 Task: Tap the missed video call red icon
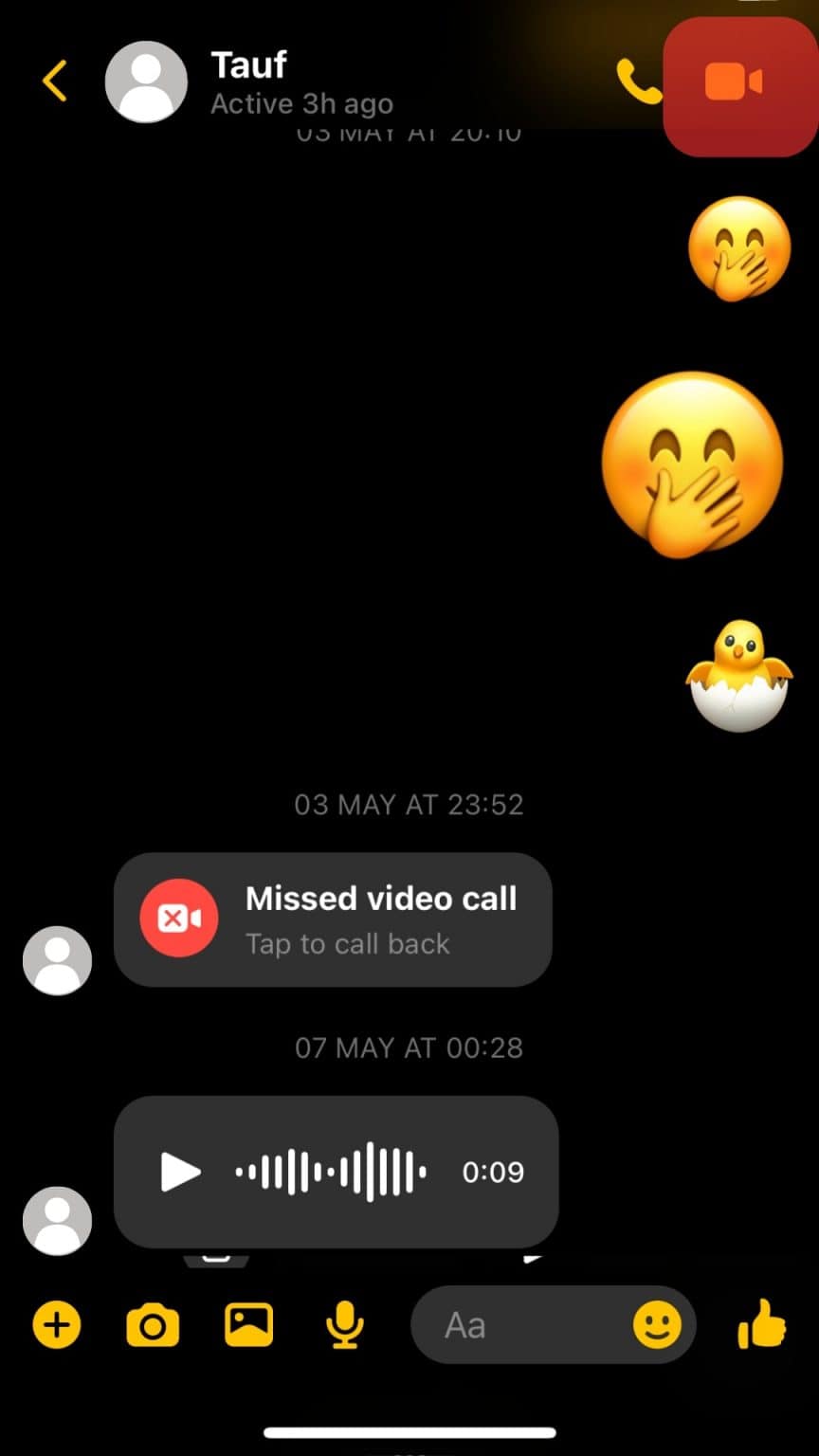178,918
